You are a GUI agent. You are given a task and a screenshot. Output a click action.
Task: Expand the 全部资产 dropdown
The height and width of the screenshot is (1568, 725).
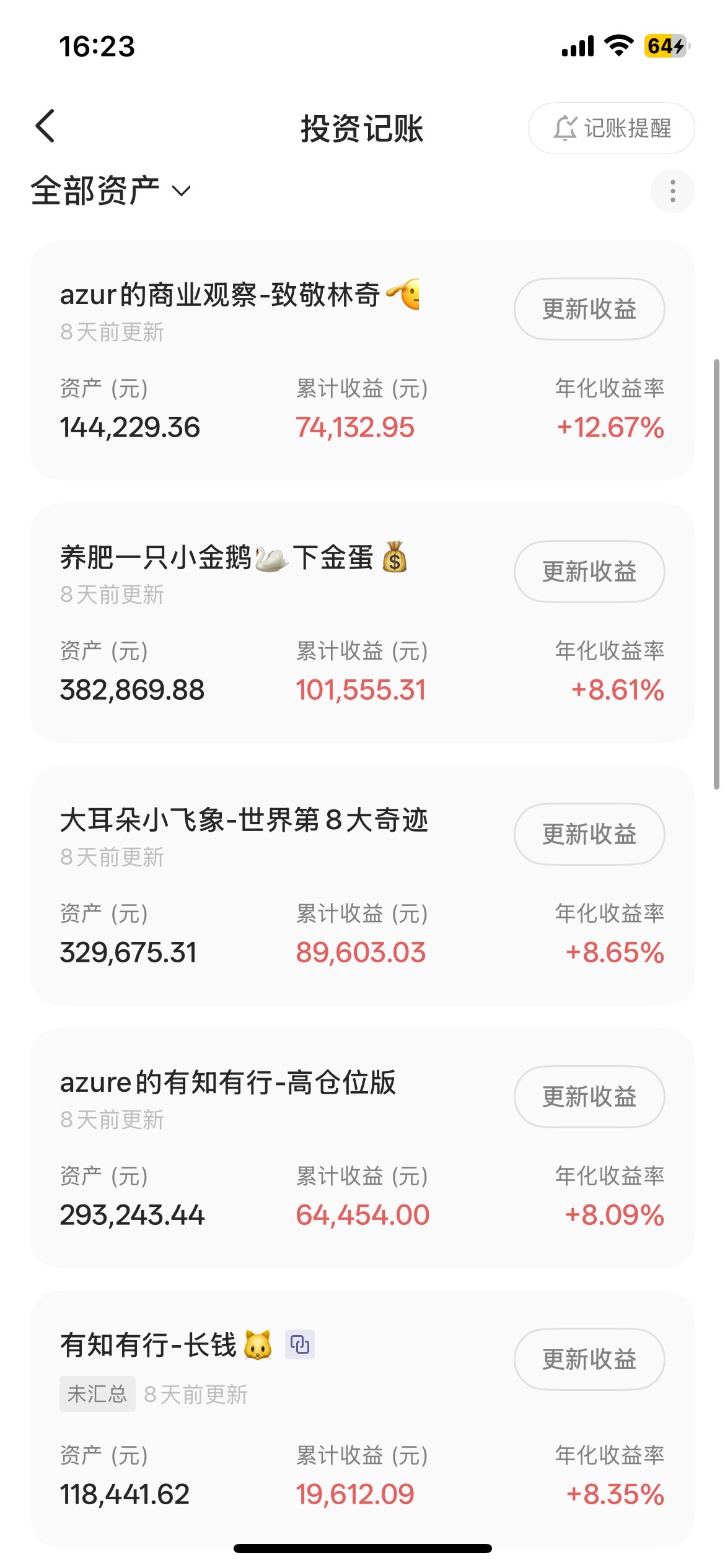point(112,191)
